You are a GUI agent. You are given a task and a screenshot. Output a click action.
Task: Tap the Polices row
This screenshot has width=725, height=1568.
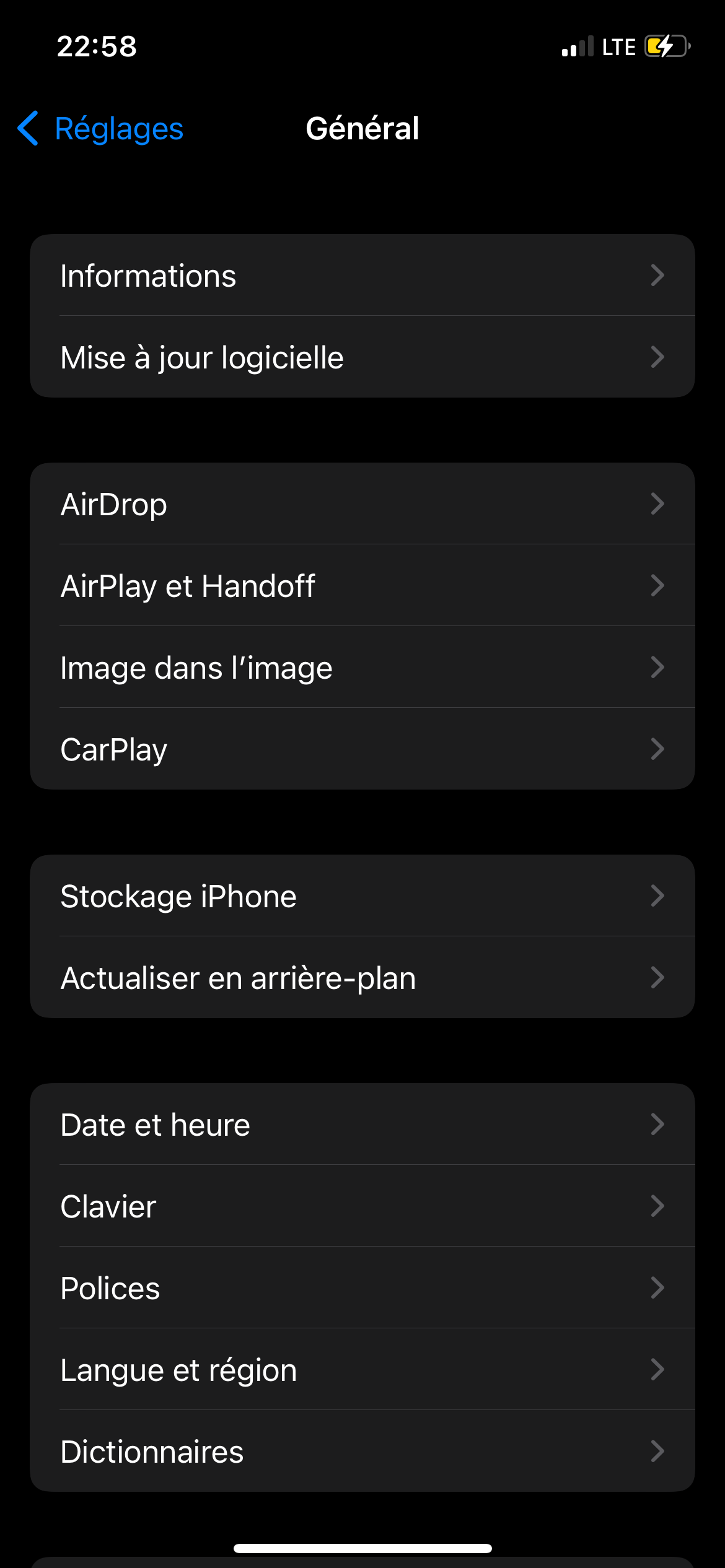pyautogui.click(x=362, y=1287)
